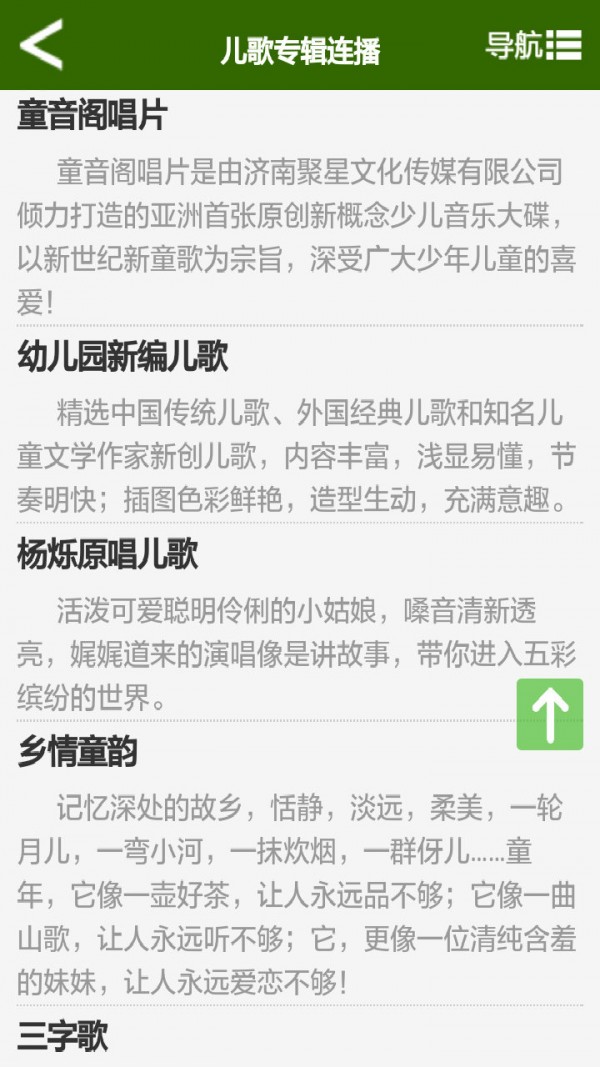Open the 导航 navigation menu

533,45
